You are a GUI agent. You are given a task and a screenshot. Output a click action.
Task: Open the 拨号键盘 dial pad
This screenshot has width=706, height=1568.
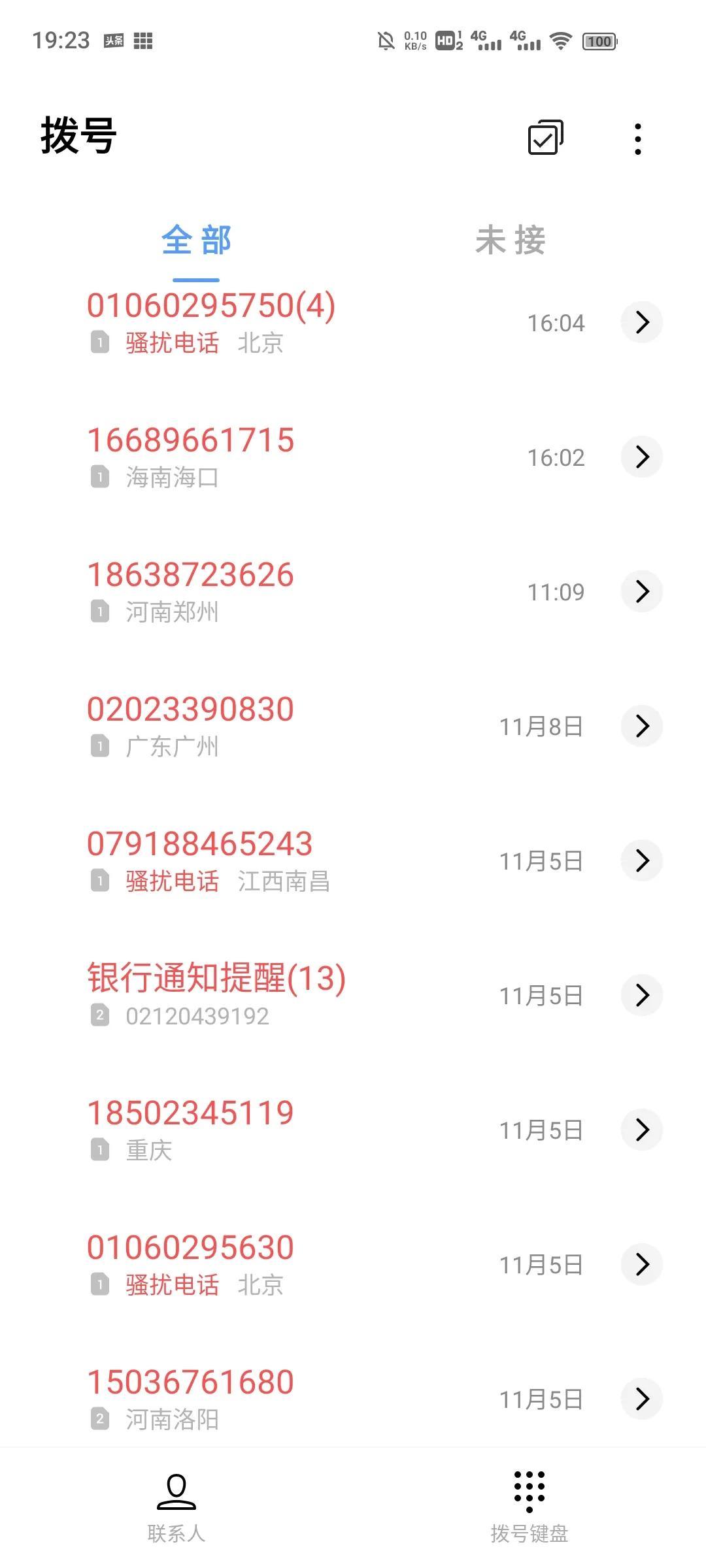(x=529, y=1508)
